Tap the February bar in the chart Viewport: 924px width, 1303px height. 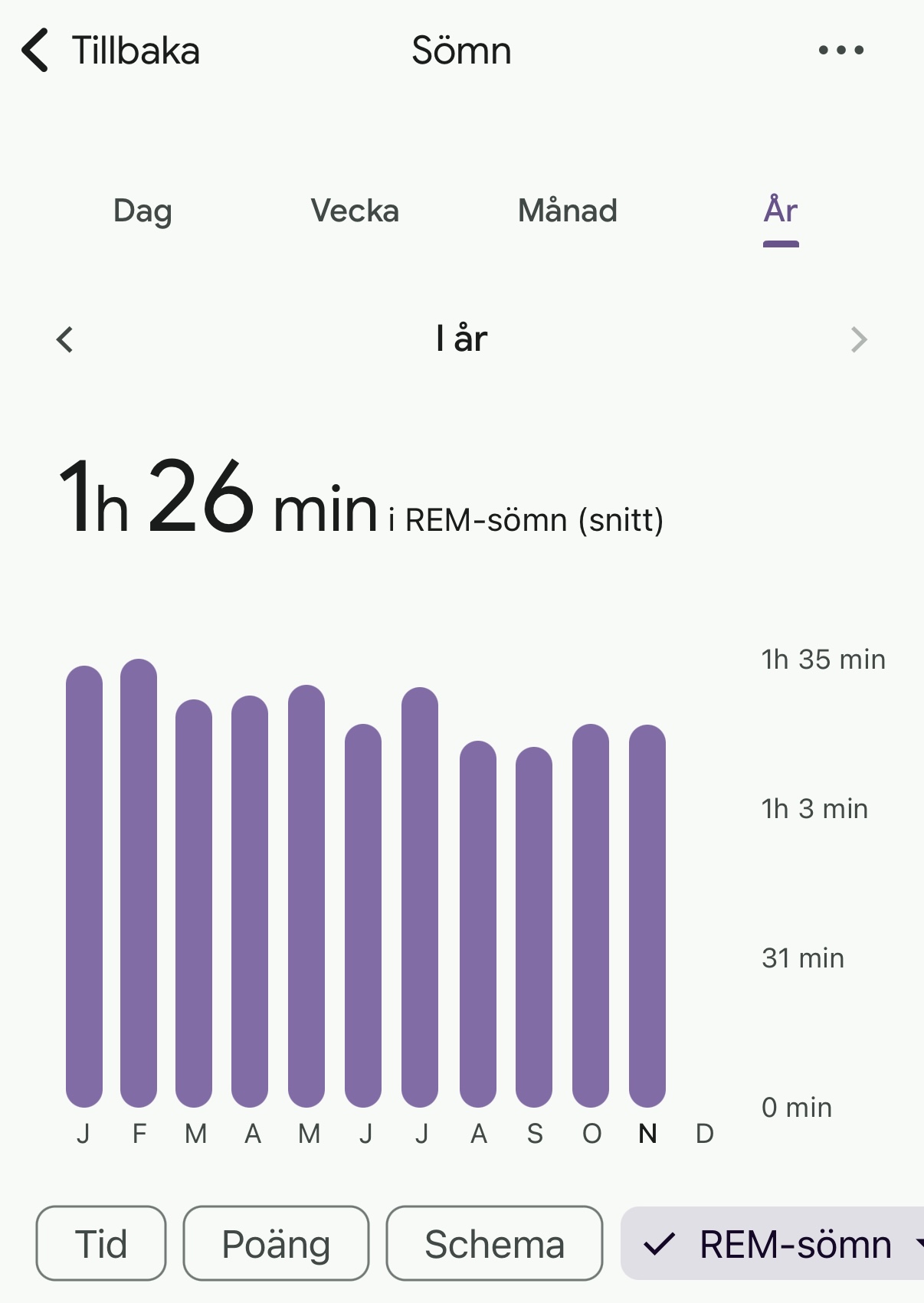139,881
